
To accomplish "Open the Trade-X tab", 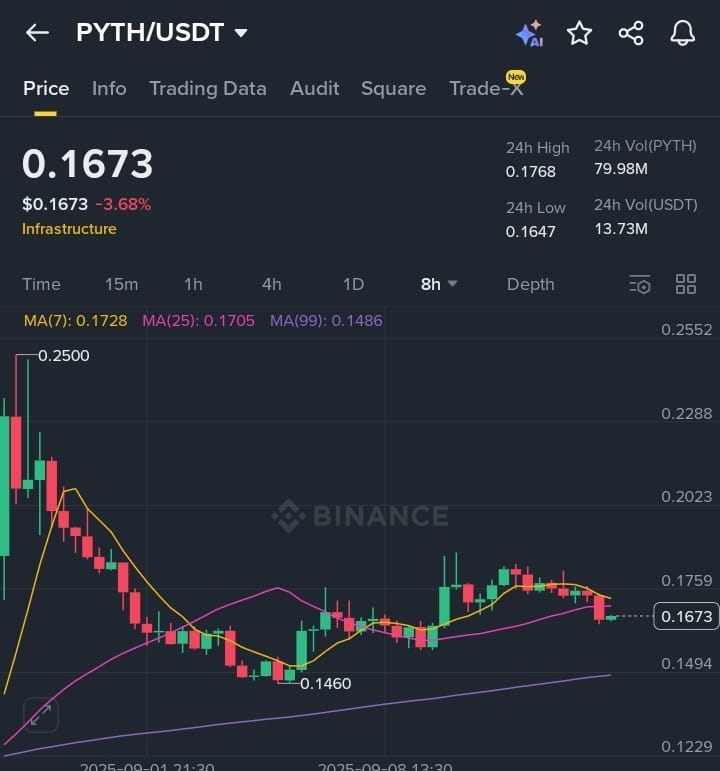I will coord(486,88).
